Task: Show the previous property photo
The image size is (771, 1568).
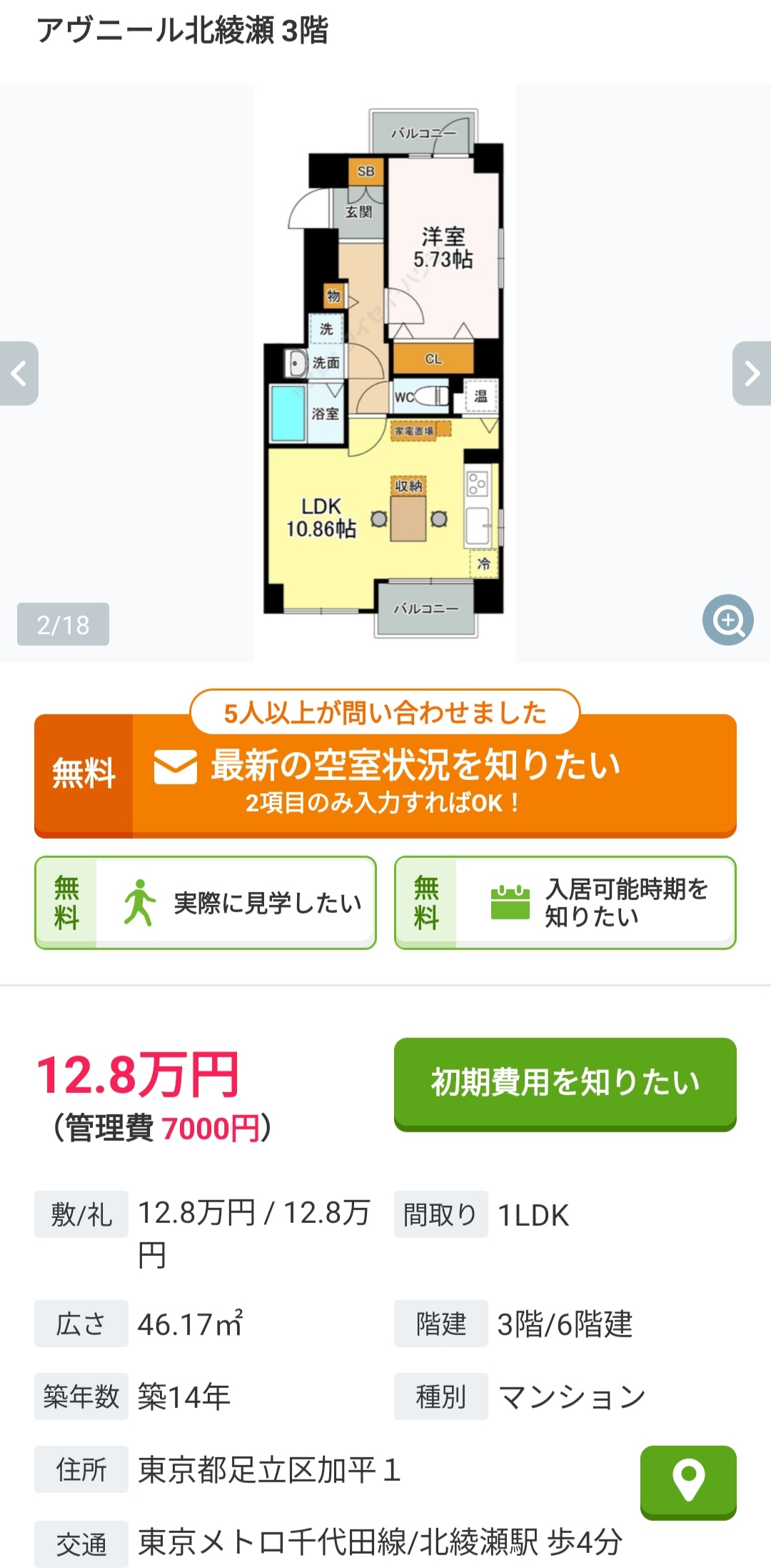Action: click(19, 374)
